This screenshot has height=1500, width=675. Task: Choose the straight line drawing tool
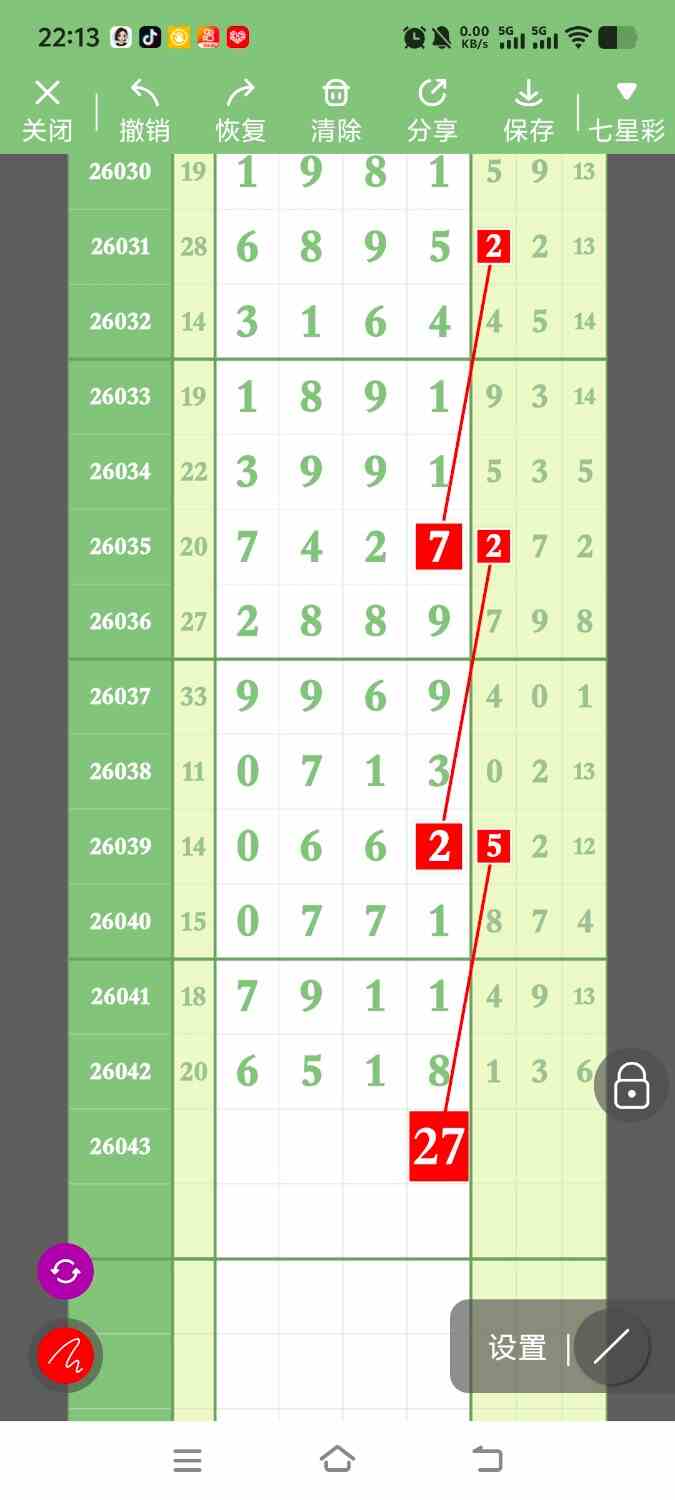[610, 1347]
